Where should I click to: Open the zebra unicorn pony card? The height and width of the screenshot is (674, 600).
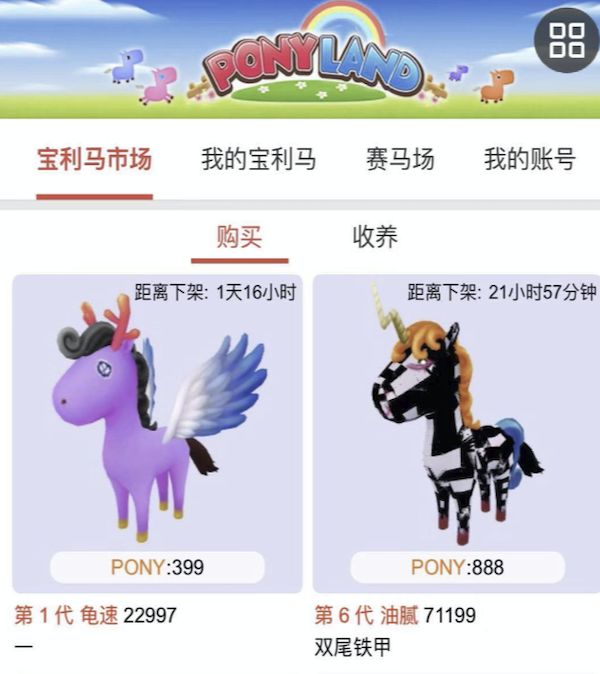click(x=457, y=420)
